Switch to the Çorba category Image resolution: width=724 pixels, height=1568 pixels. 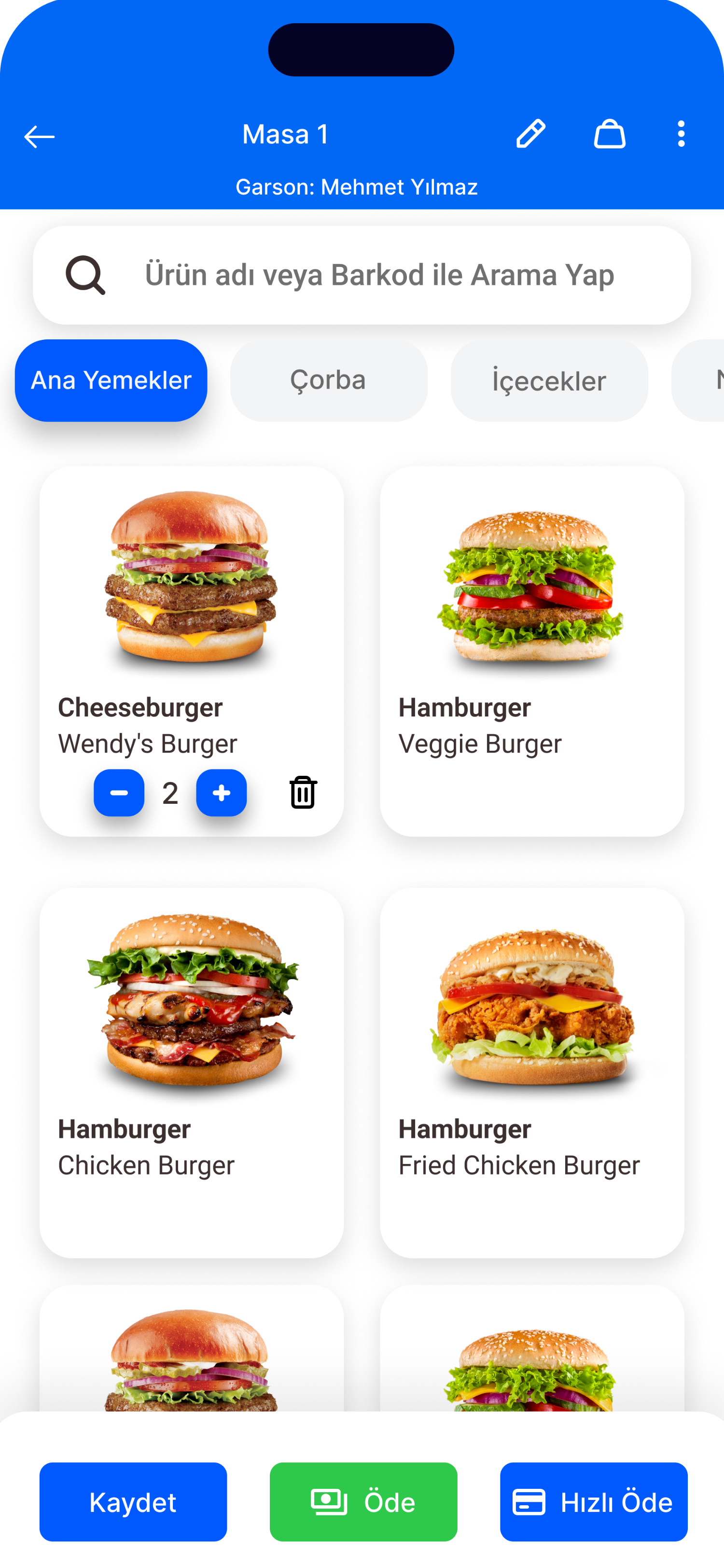pos(329,380)
